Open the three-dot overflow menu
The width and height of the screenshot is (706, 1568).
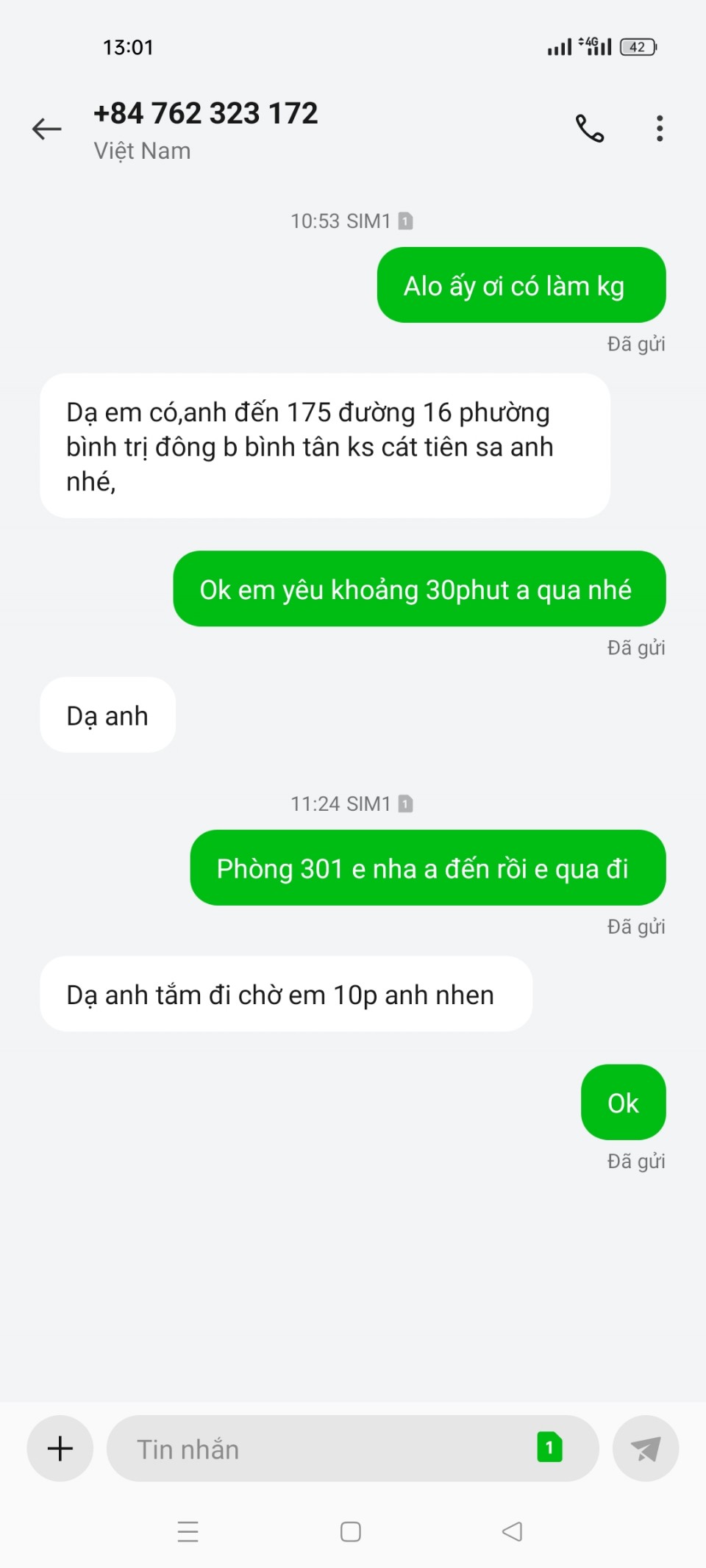coord(660,129)
